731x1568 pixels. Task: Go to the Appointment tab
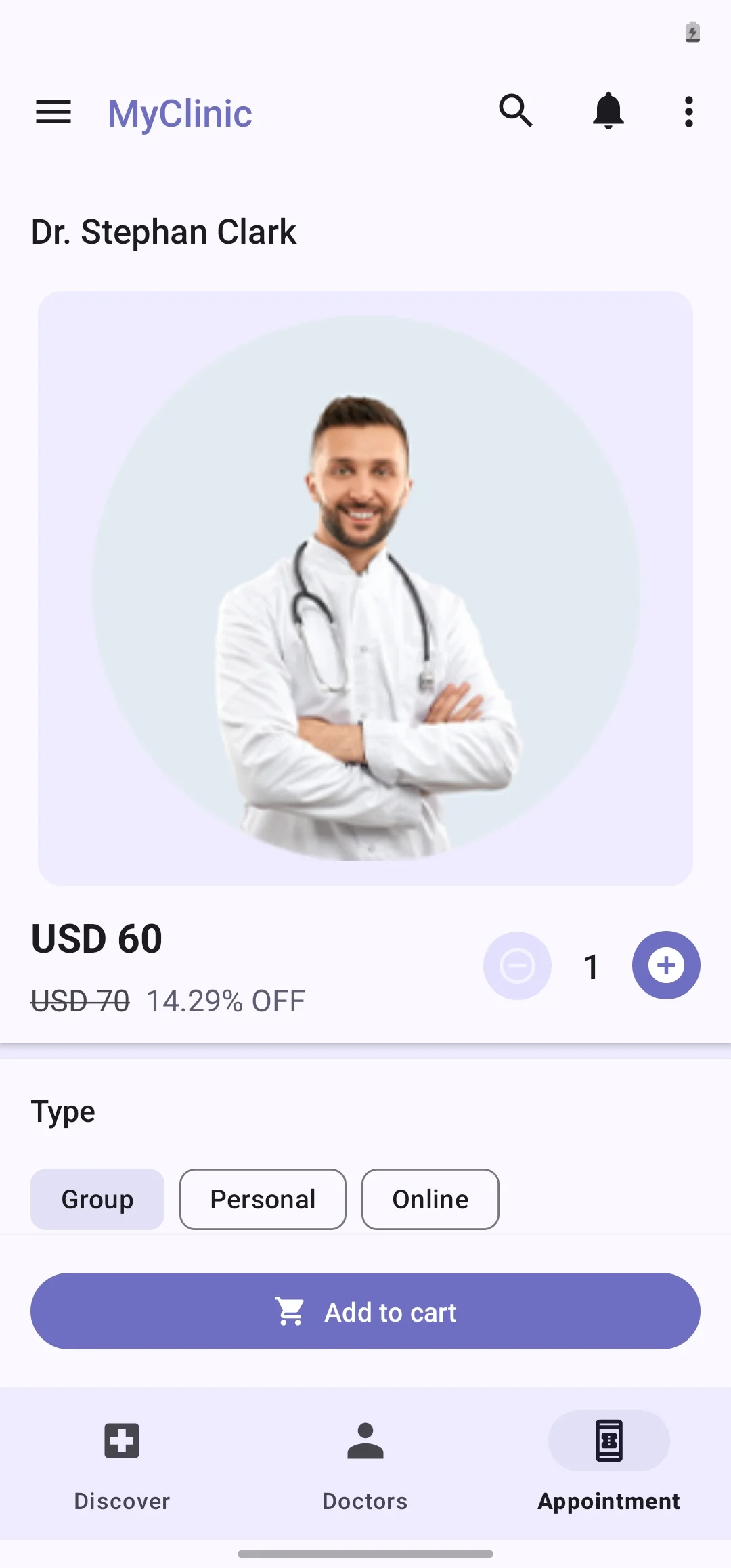tap(608, 1462)
